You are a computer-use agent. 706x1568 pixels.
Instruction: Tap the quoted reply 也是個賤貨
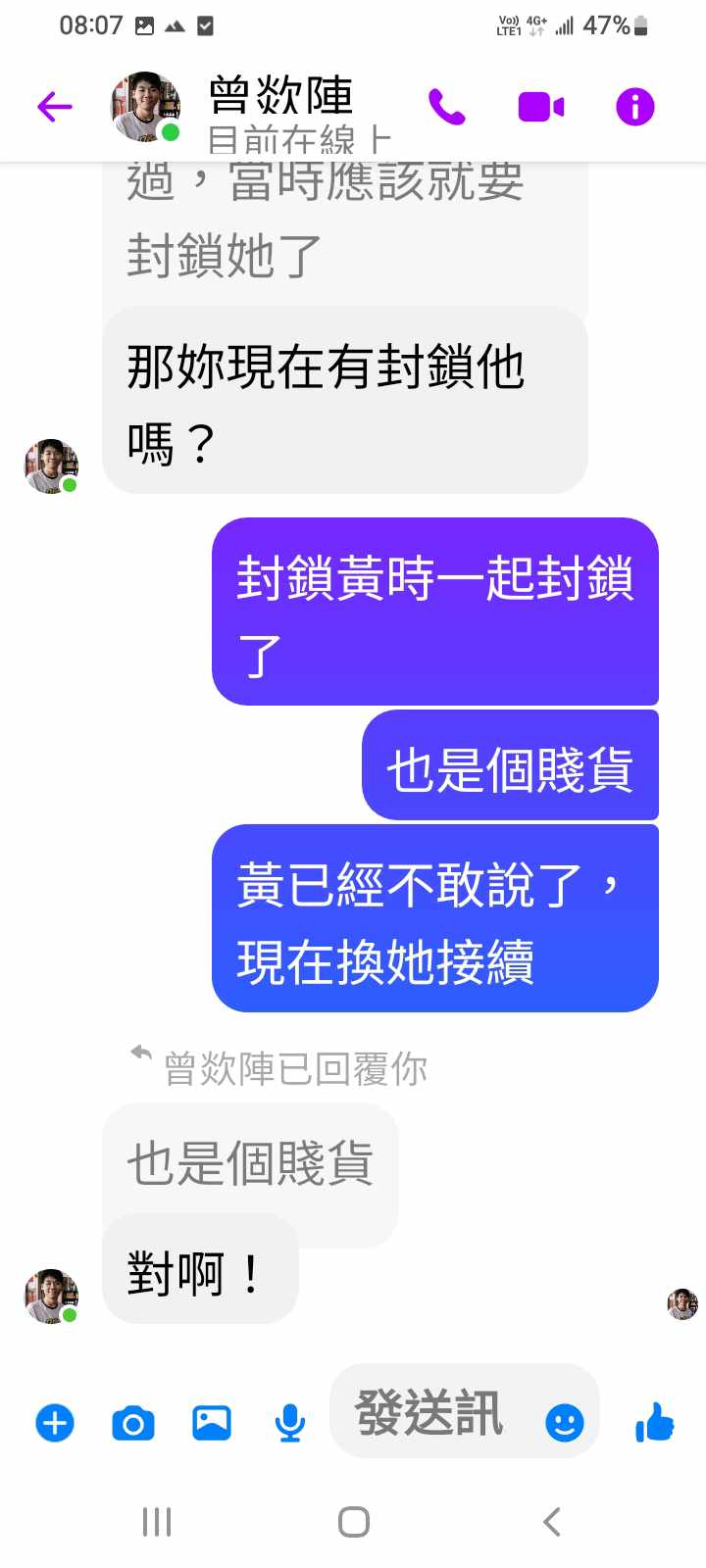[250, 1163]
